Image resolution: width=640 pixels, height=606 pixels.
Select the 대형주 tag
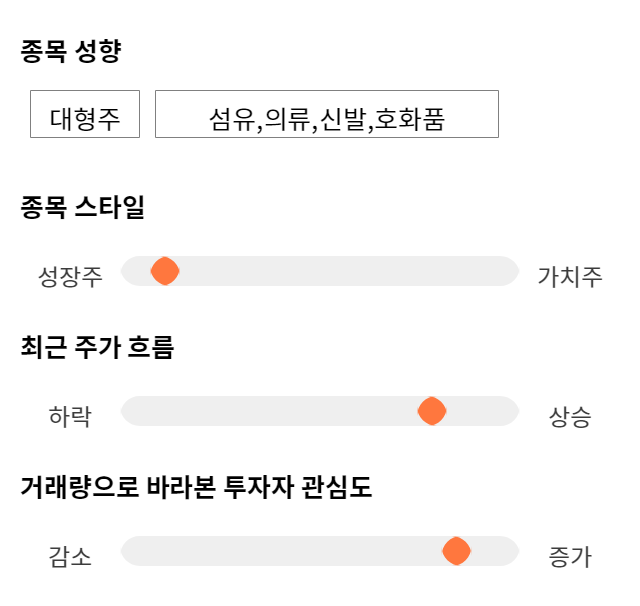point(85,114)
